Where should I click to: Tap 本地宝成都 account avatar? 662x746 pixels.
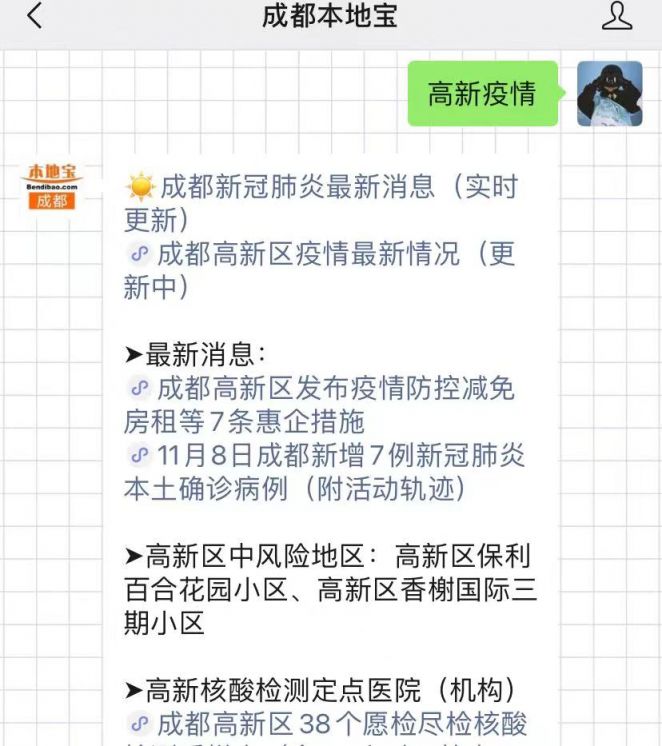coord(51,187)
